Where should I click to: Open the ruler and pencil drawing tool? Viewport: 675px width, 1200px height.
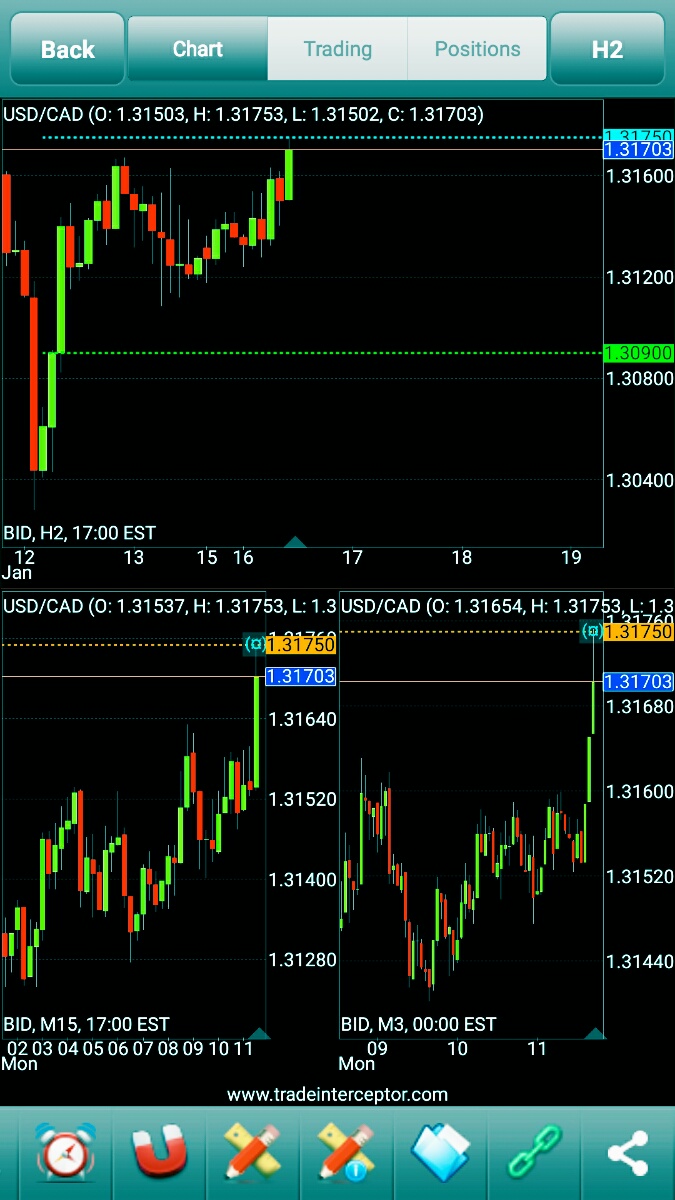[252, 1153]
